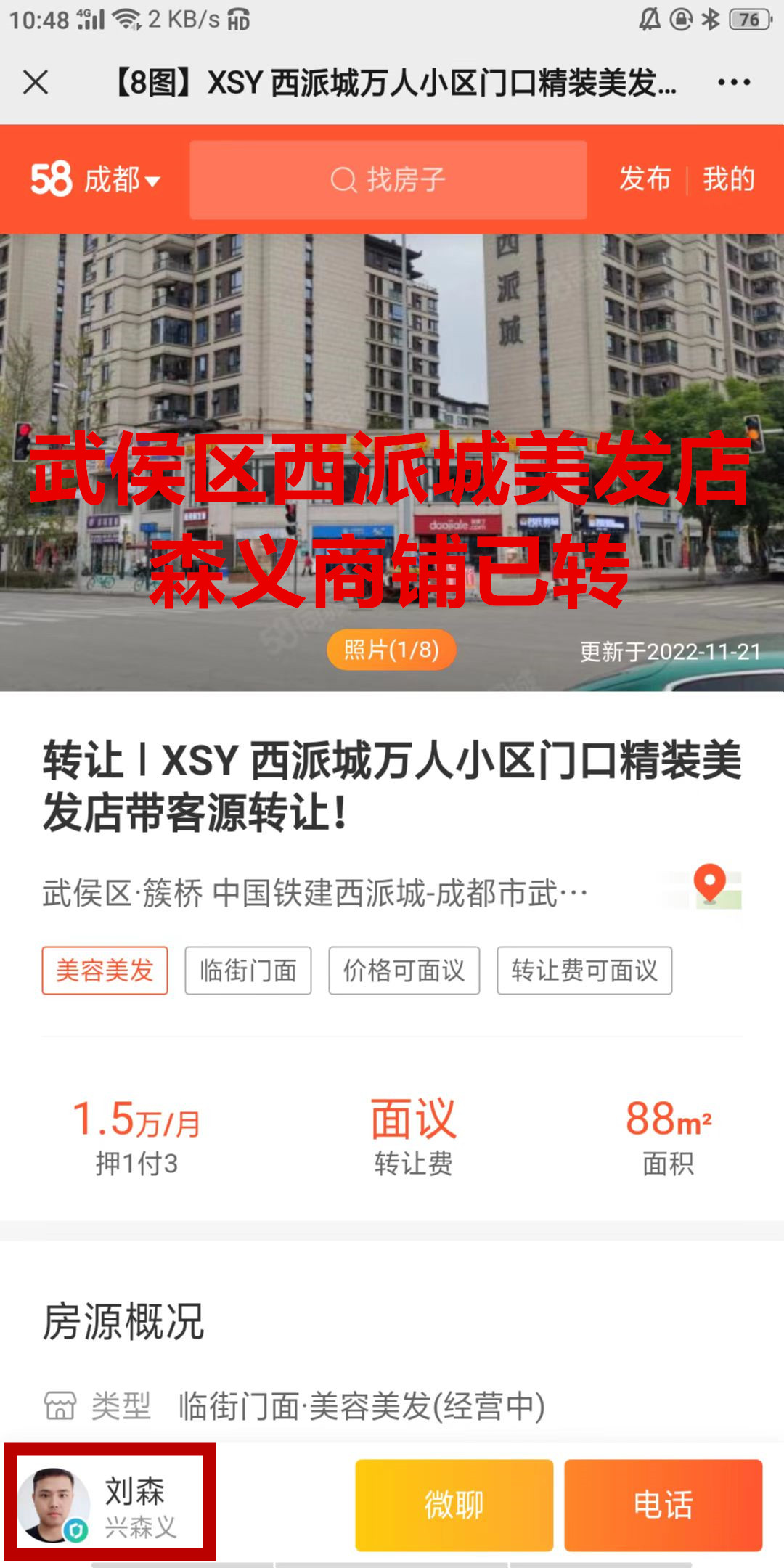Viewport: 784px width, 1568px height.
Task: View the shop photo gallery
Action: 391,649
